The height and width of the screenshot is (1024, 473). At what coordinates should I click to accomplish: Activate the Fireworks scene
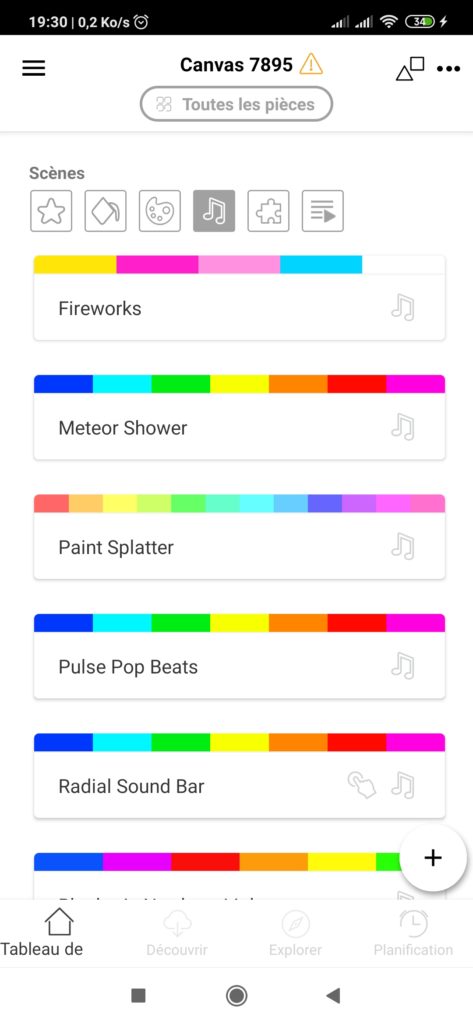[x=239, y=298]
